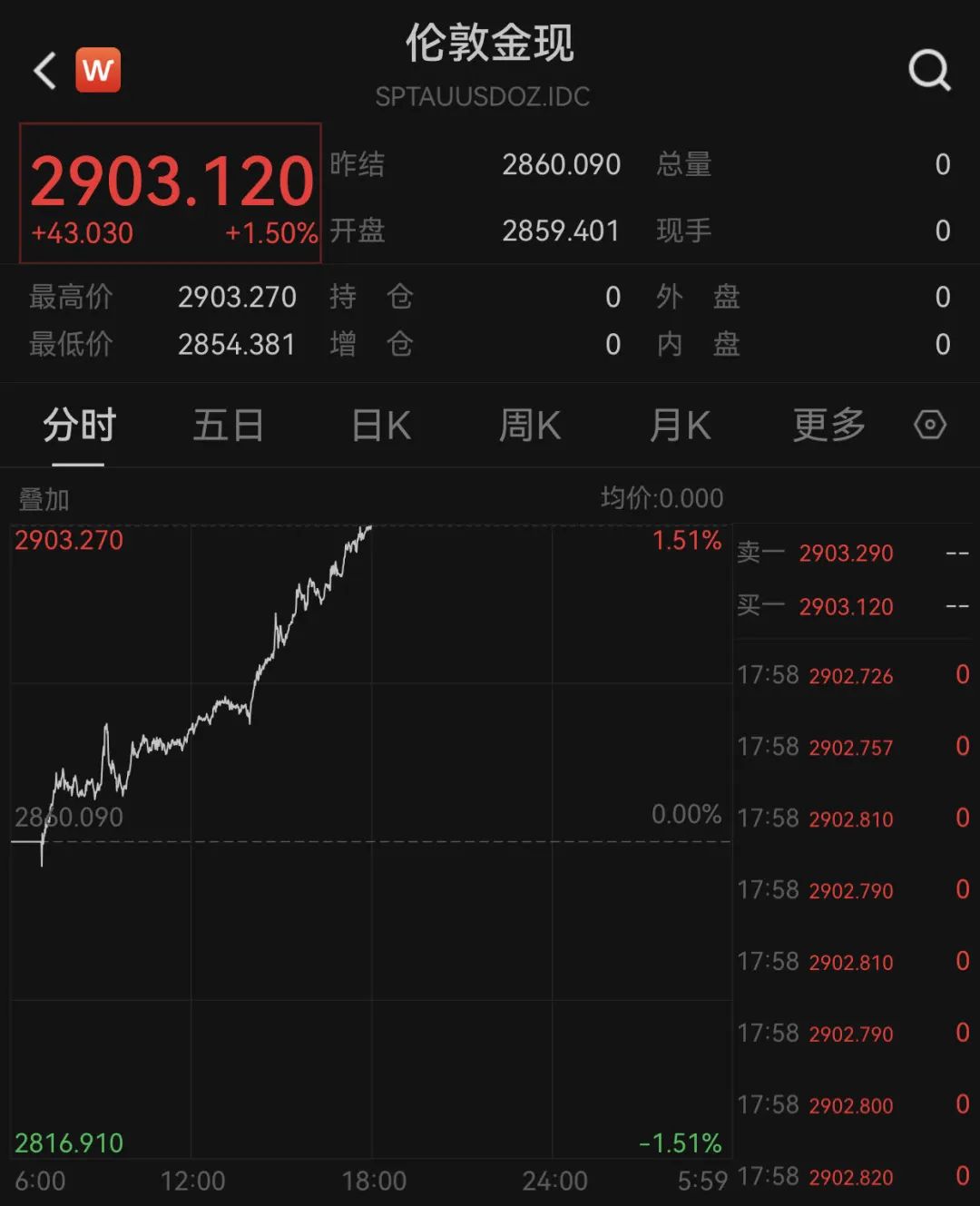The image size is (980, 1206).
Task: Tap 叠加 to overlay another chart
Action: coord(44,499)
